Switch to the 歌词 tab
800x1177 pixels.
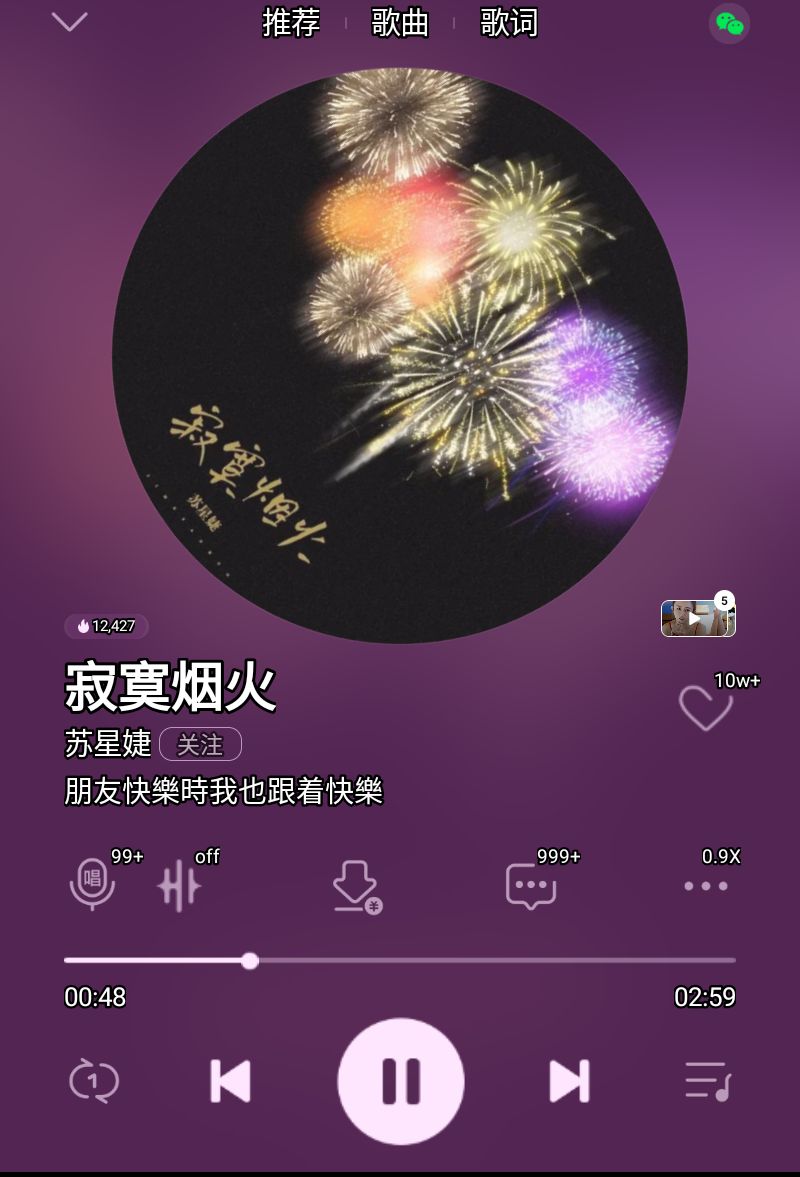pyautogui.click(x=509, y=23)
